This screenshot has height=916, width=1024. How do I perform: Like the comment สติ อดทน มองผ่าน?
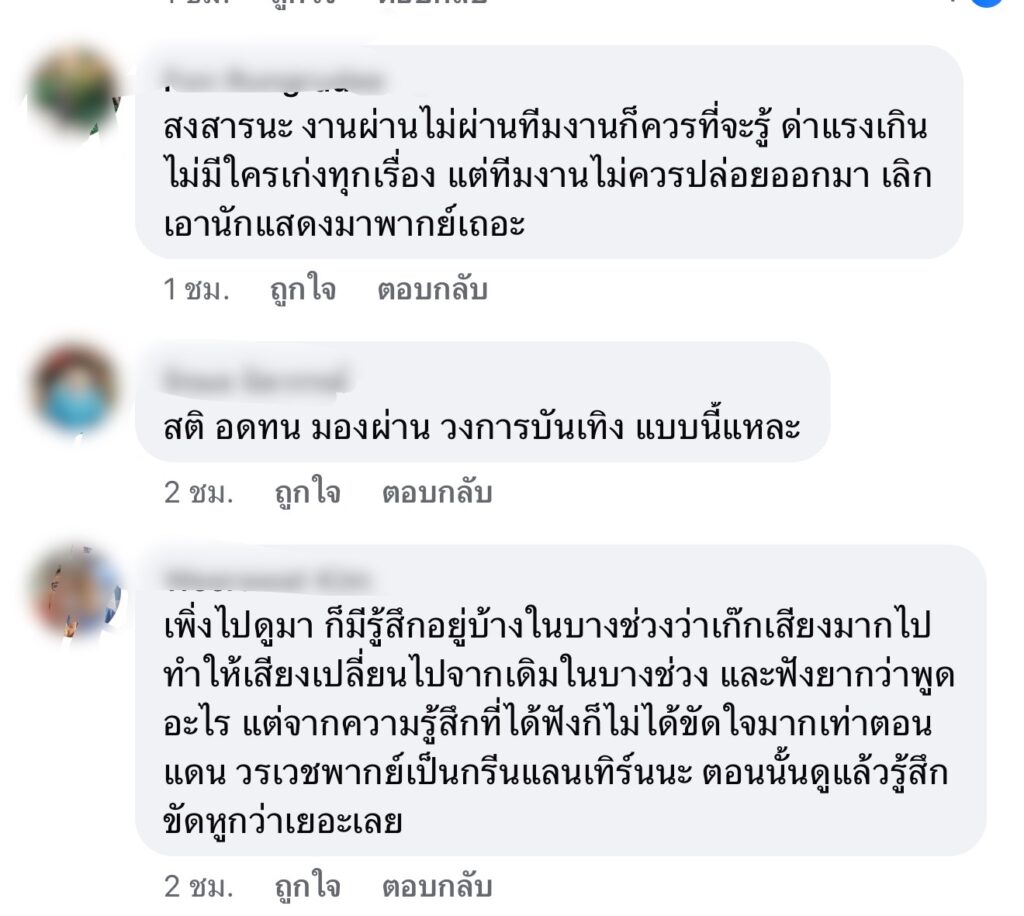click(307, 493)
